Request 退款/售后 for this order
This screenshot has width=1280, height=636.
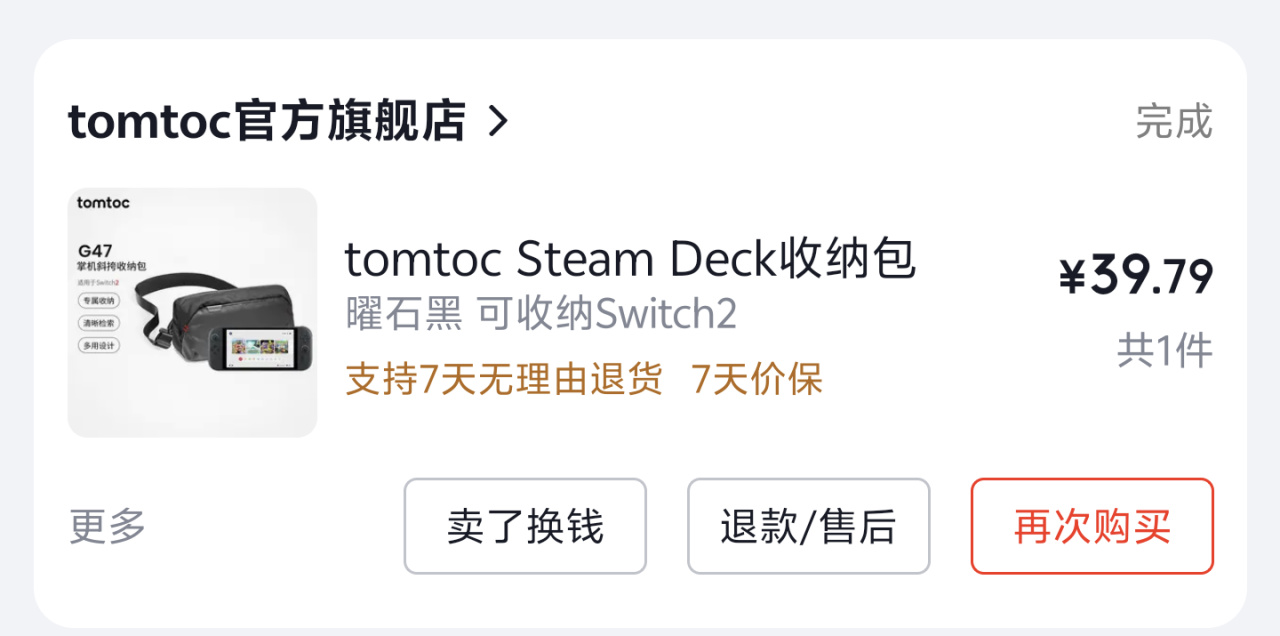pos(808,526)
